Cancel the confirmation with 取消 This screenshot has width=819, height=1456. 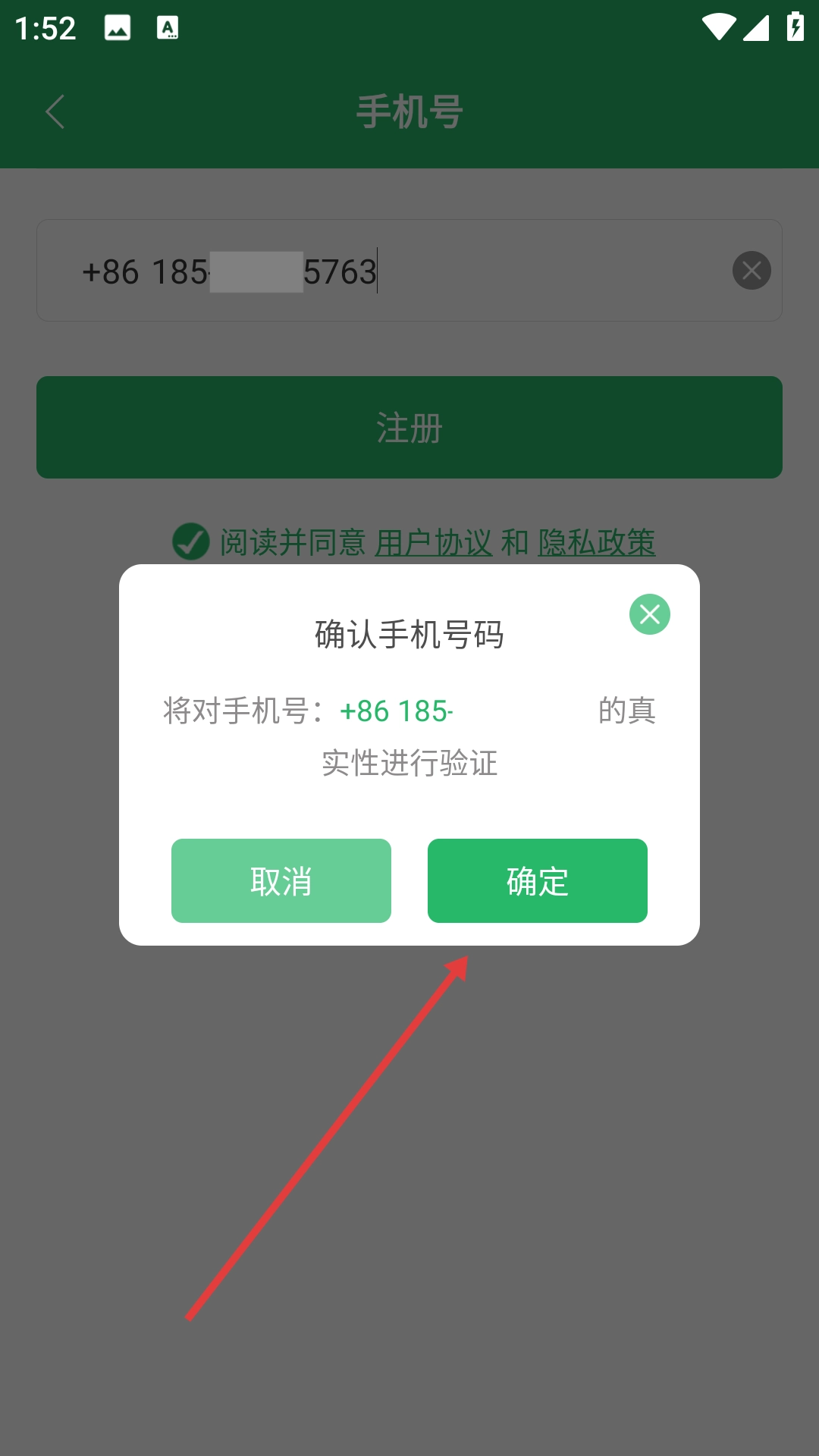pyautogui.click(x=281, y=880)
